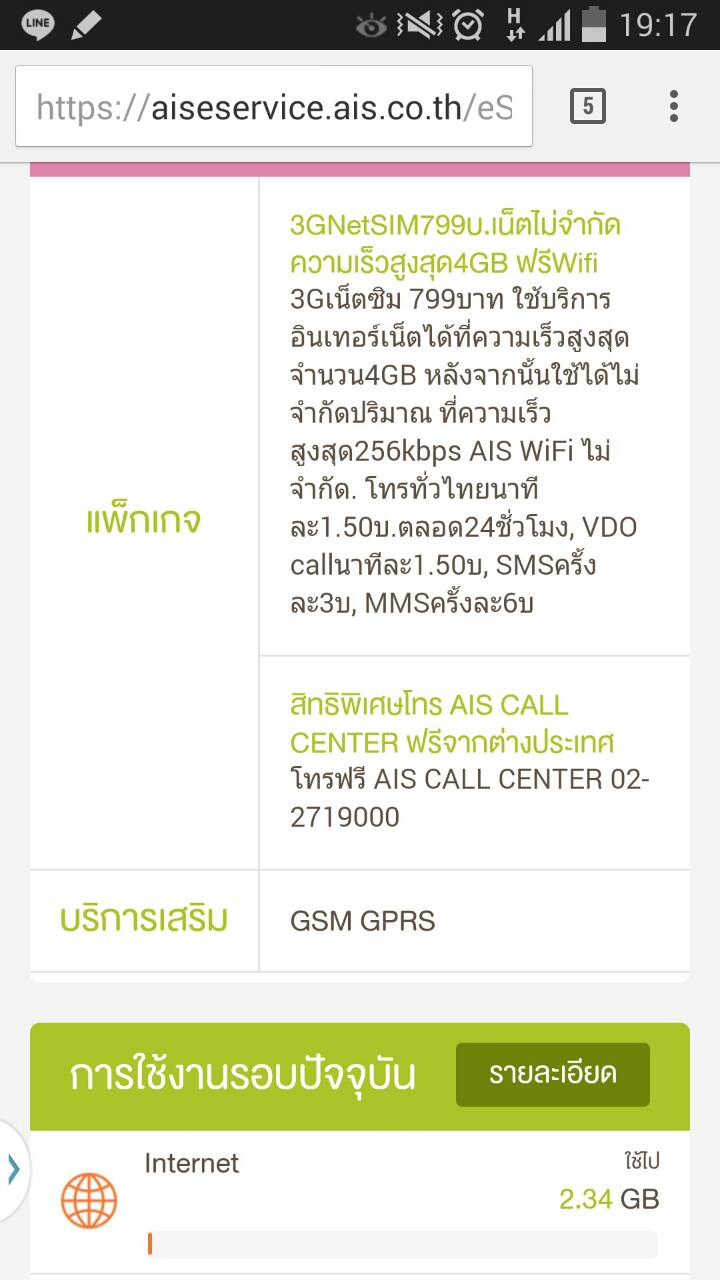Tap the รายละเอียด details button
Screen dimensions: 720x1280
tap(553, 1075)
